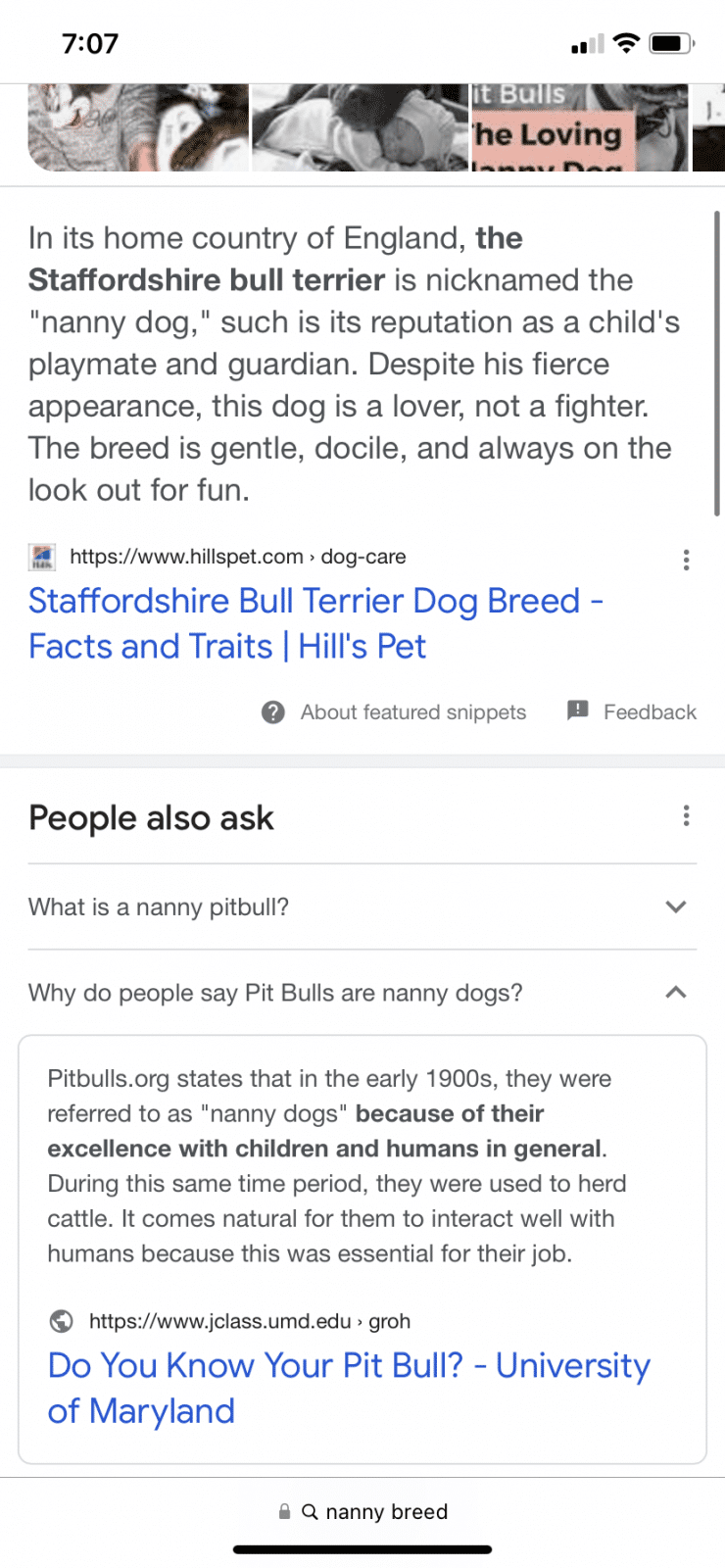Open the People also ask overflow menu
725x1568 pixels.
pyautogui.click(x=686, y=815)
